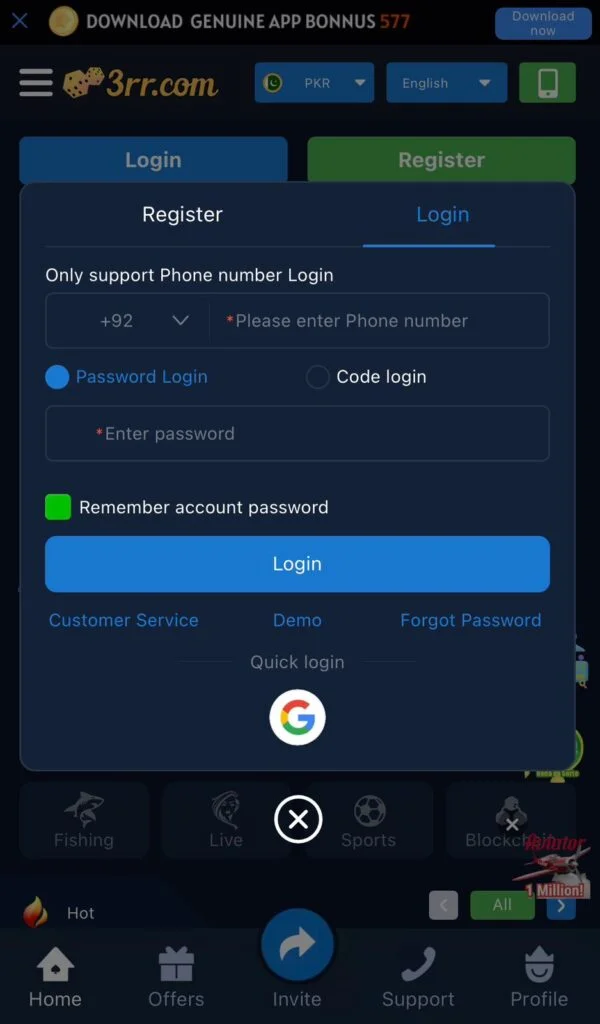This screenshot has height=1024, width=600.
Task: Open the hamburger menu
Action: (x=36, y=83)
